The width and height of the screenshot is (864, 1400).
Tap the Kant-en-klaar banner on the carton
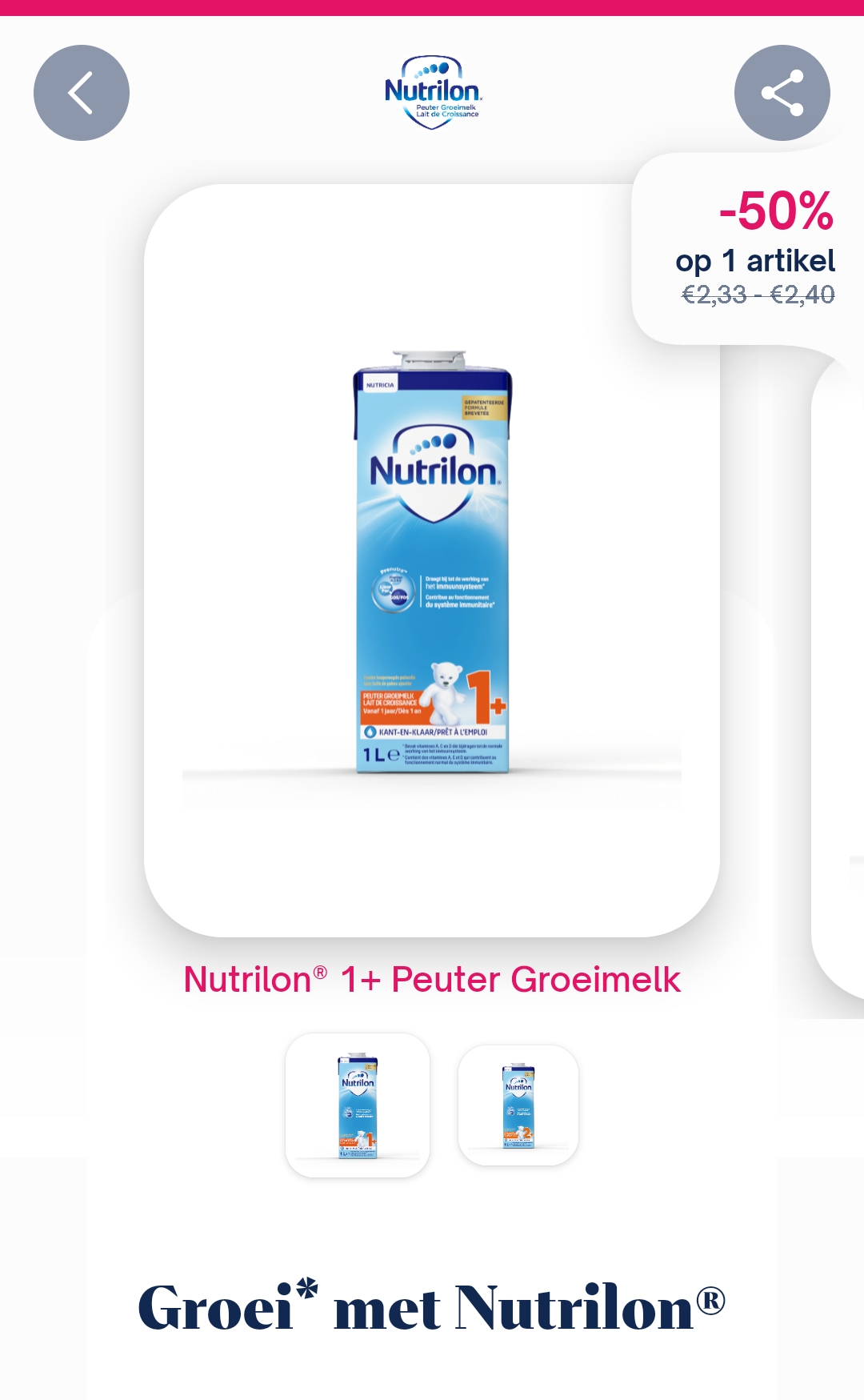pyautogui.click(x=432, y=732)
